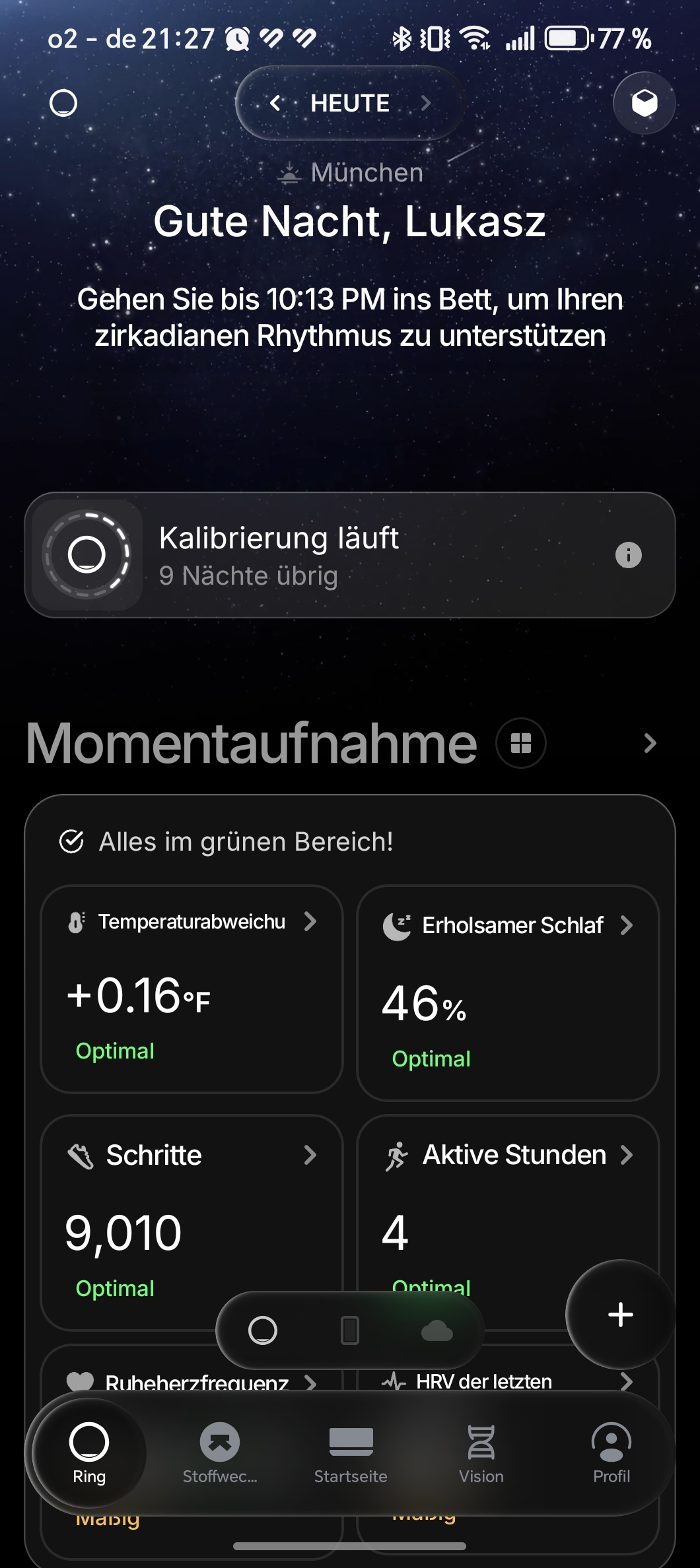Open the Schritte card
The width and height of the screenshot is (700, 1568).
(x=192, y=1201)
